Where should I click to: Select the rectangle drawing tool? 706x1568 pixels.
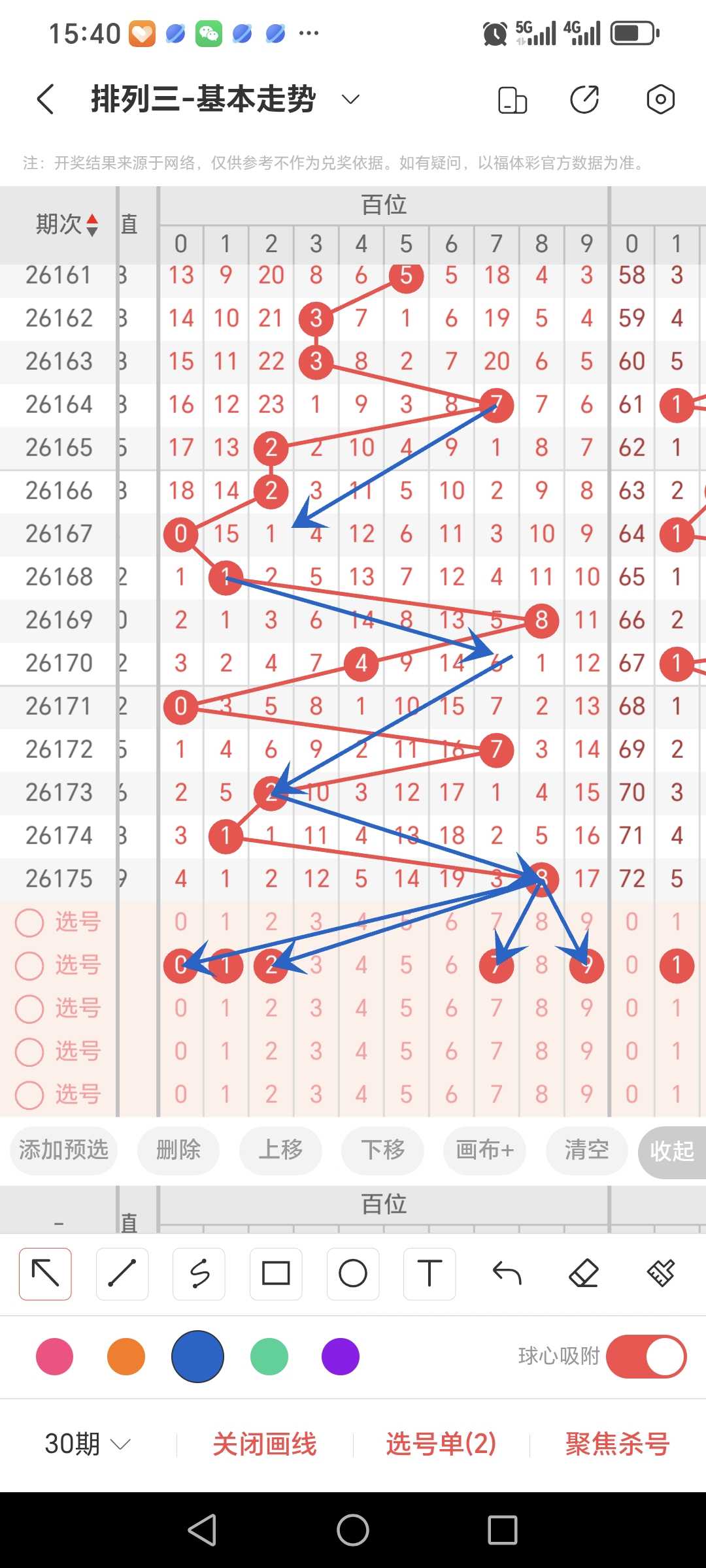pyautogui.click(x=276, y=1273)
